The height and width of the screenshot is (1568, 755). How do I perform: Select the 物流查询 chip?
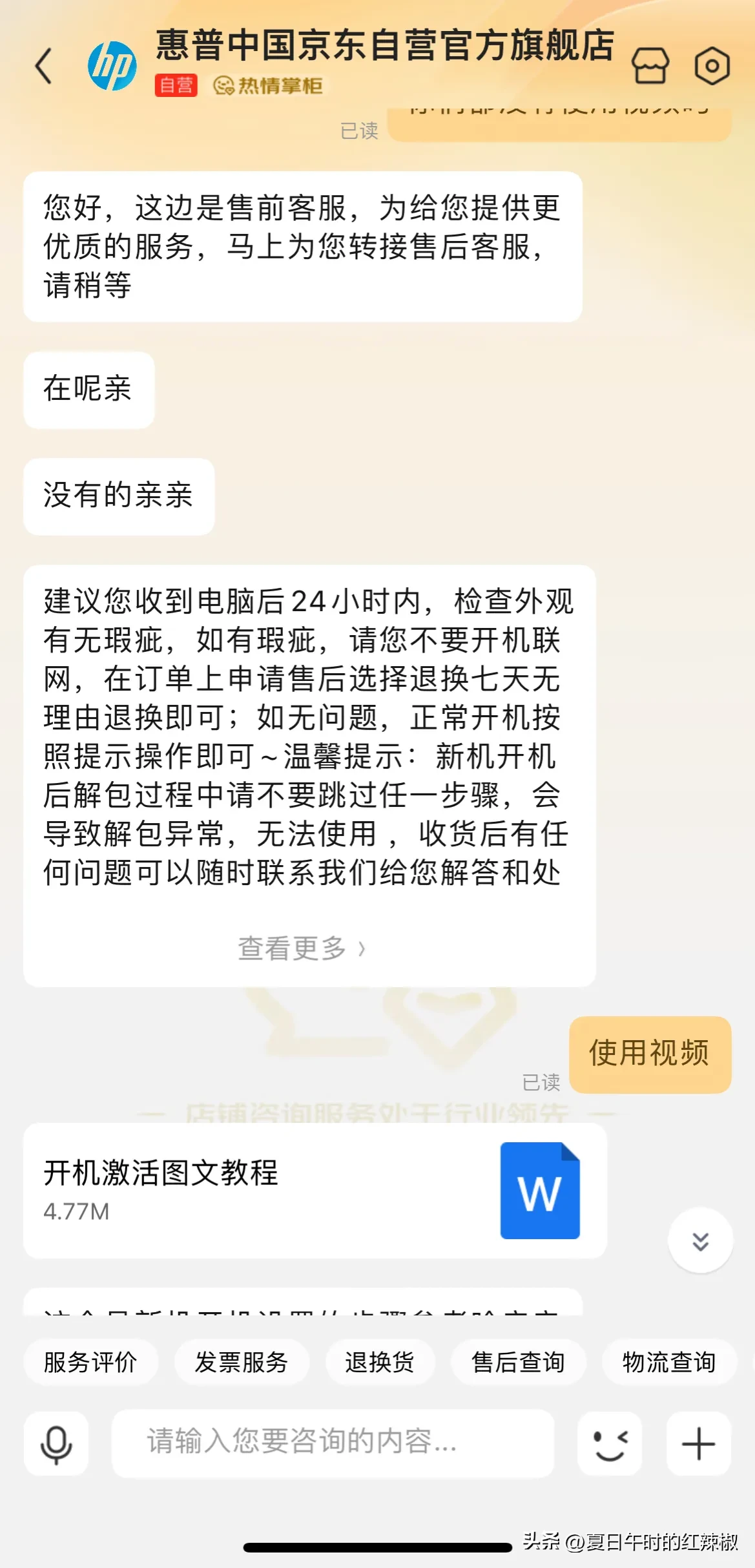point(669,1362)
